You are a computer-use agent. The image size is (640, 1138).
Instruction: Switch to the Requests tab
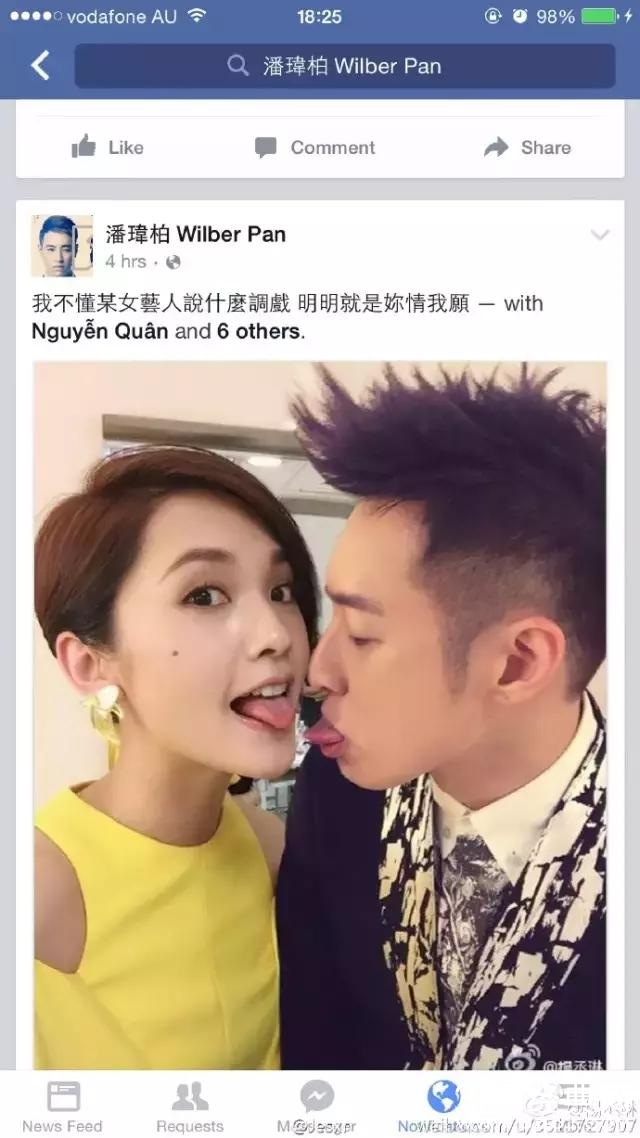click(x=190, y=1105)
